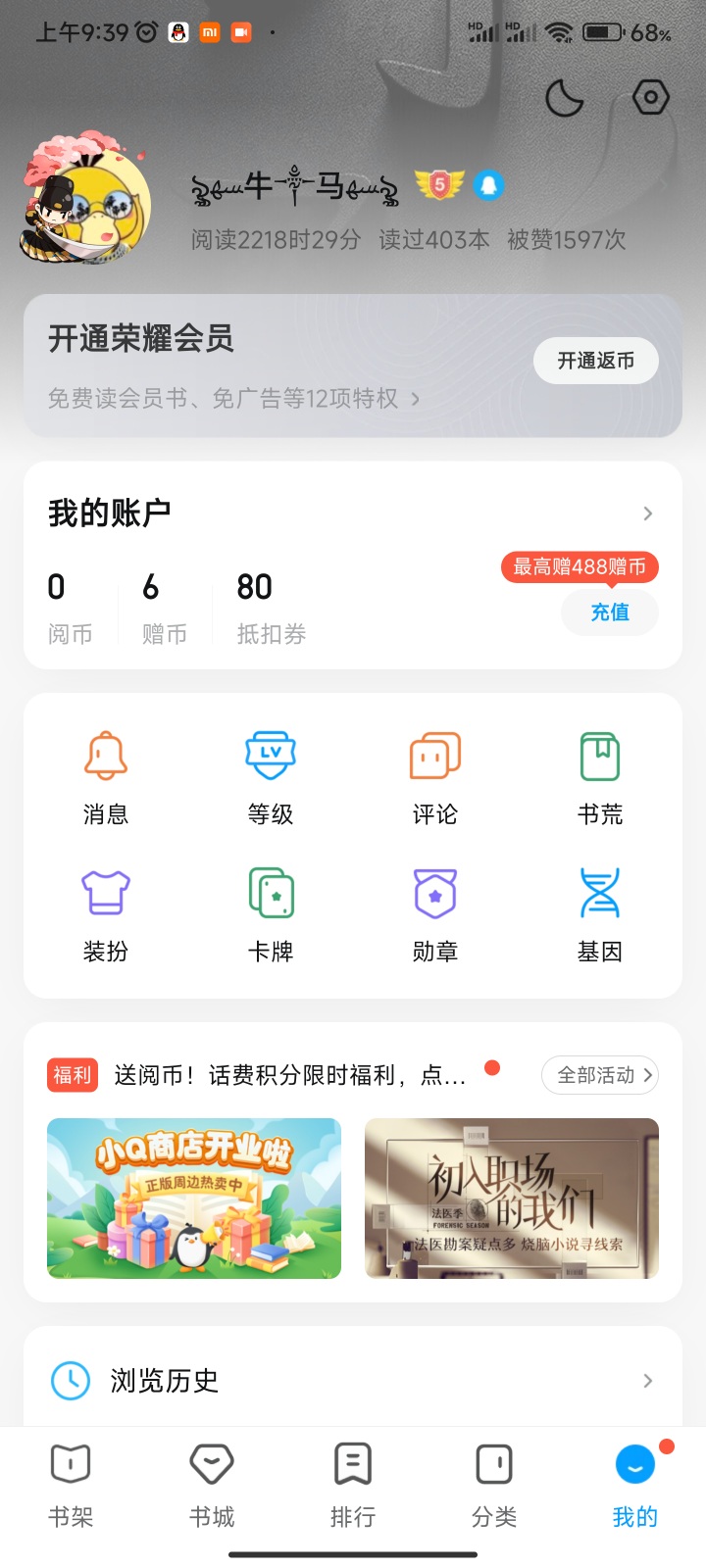Open 浏览历史 browsing history
This screenshot has height=1568, width=706.
coord(353,1381)
